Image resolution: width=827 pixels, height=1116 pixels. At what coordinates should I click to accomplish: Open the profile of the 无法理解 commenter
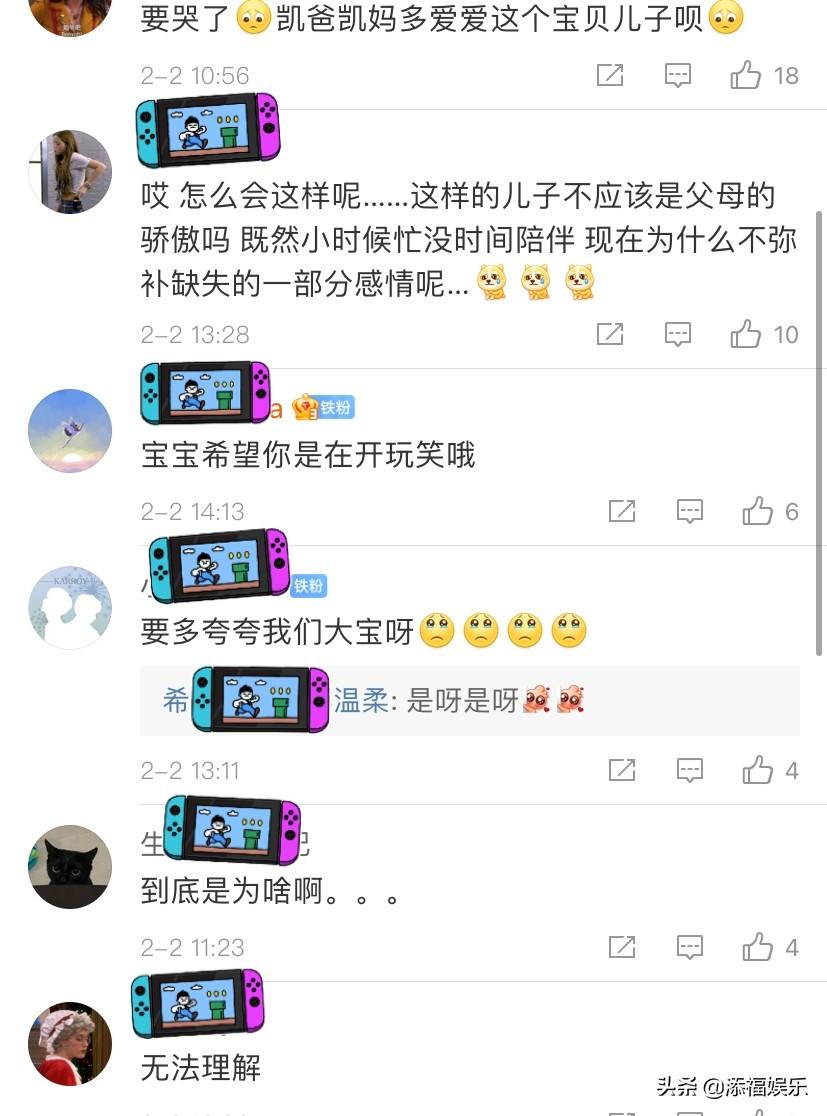point(69,1043)
